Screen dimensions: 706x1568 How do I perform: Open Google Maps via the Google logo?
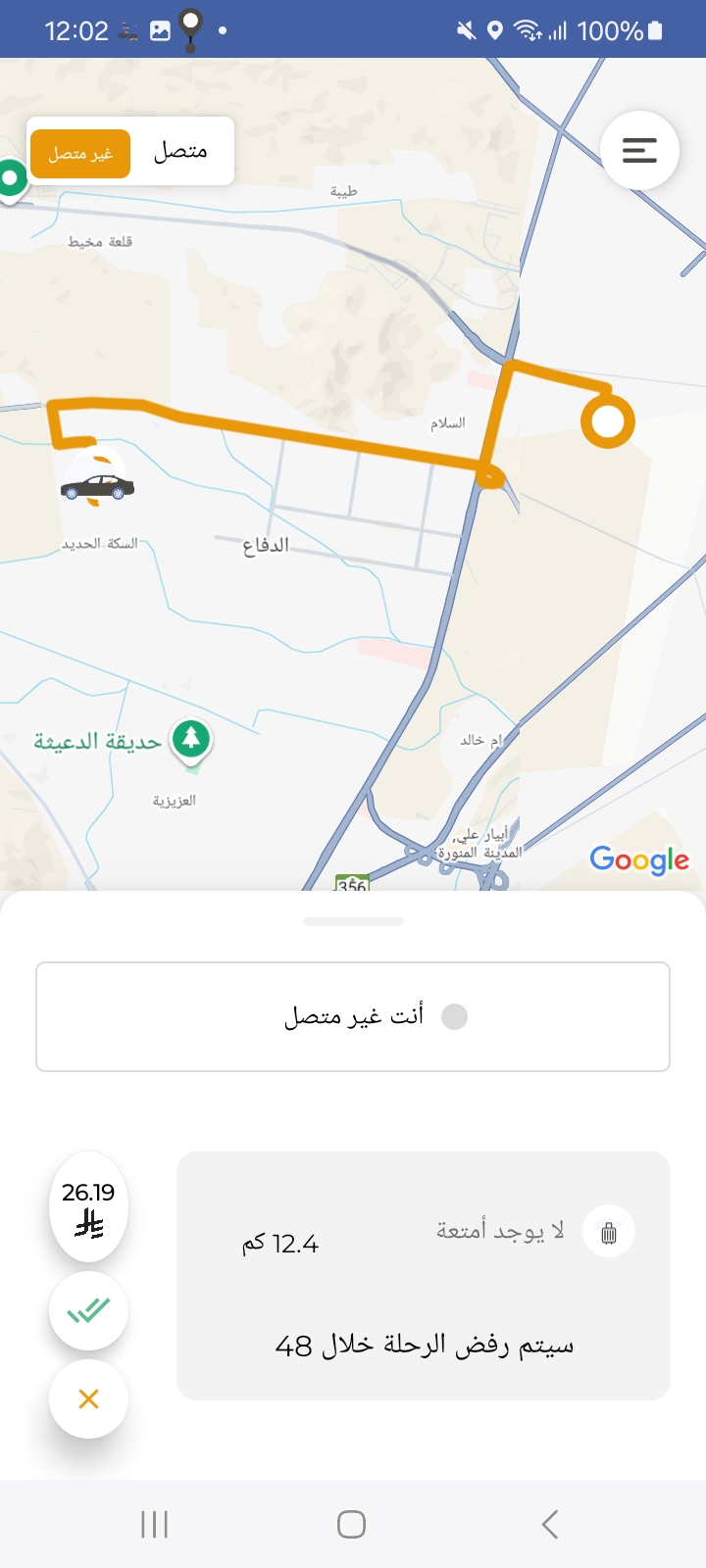639,860
